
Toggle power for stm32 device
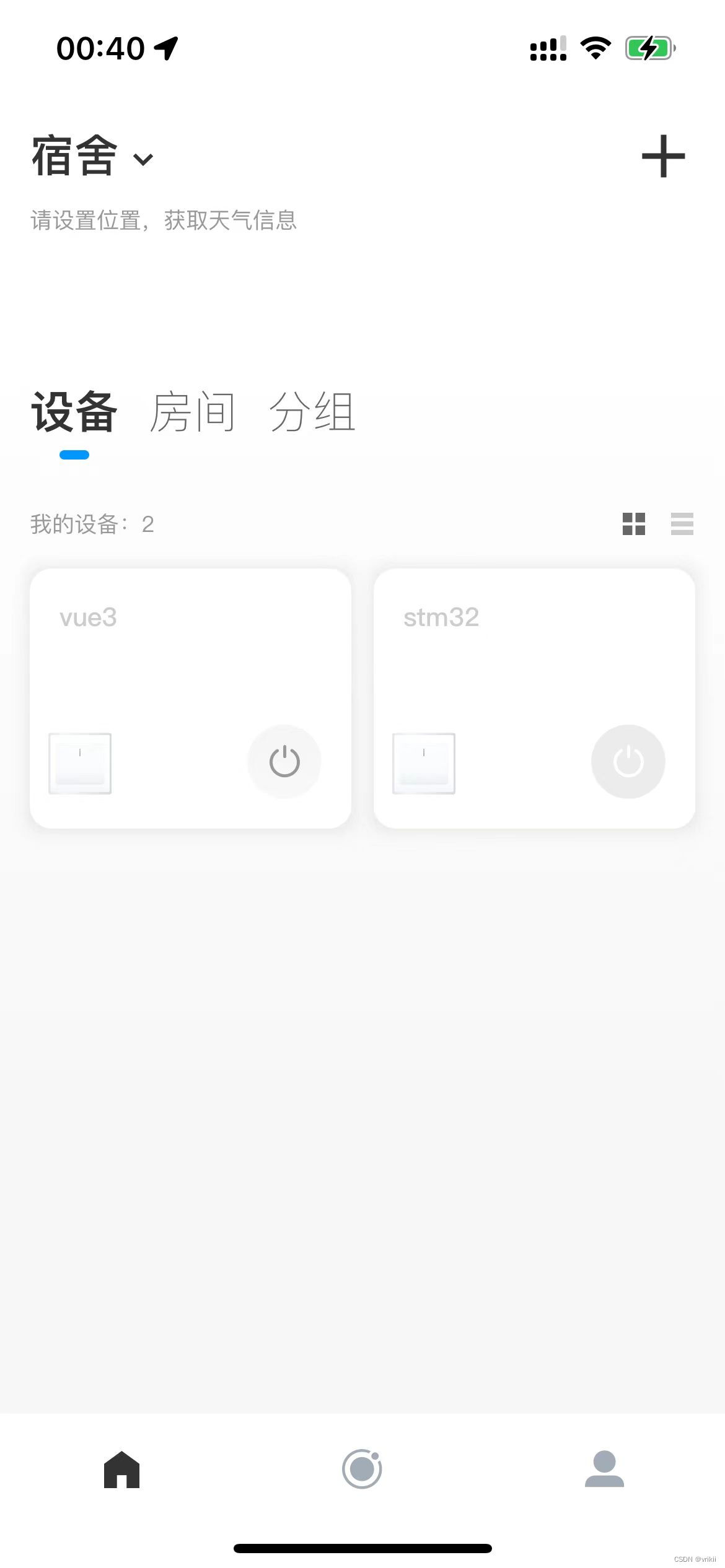[x=628, y=761]
